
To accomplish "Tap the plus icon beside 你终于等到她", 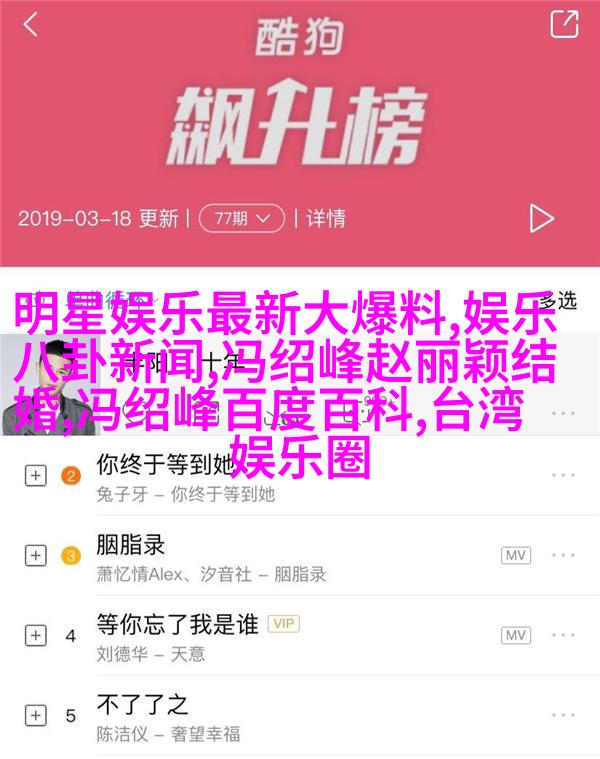I will [34, 476].
